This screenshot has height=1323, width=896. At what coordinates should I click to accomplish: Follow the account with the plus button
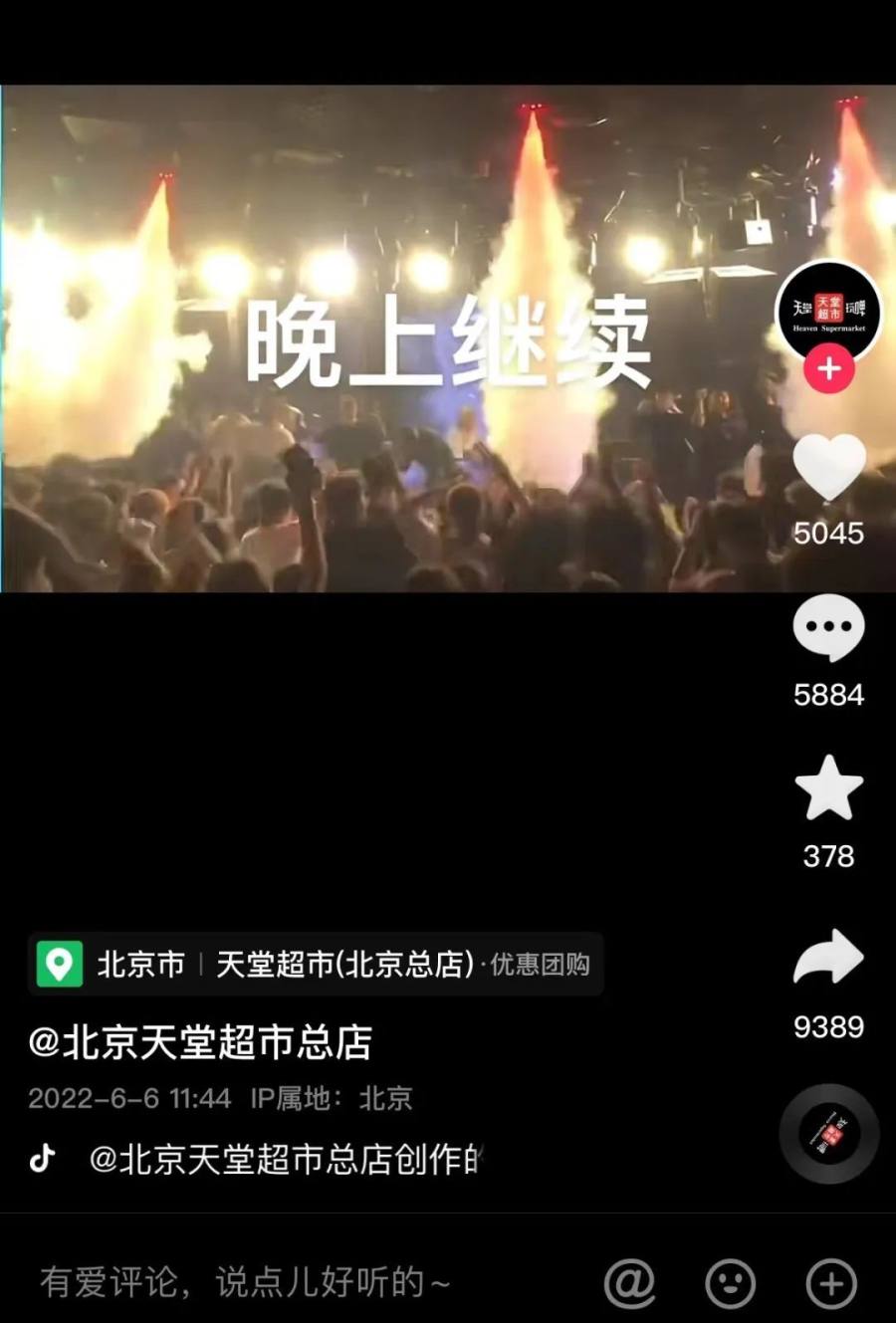click(828, 369)
